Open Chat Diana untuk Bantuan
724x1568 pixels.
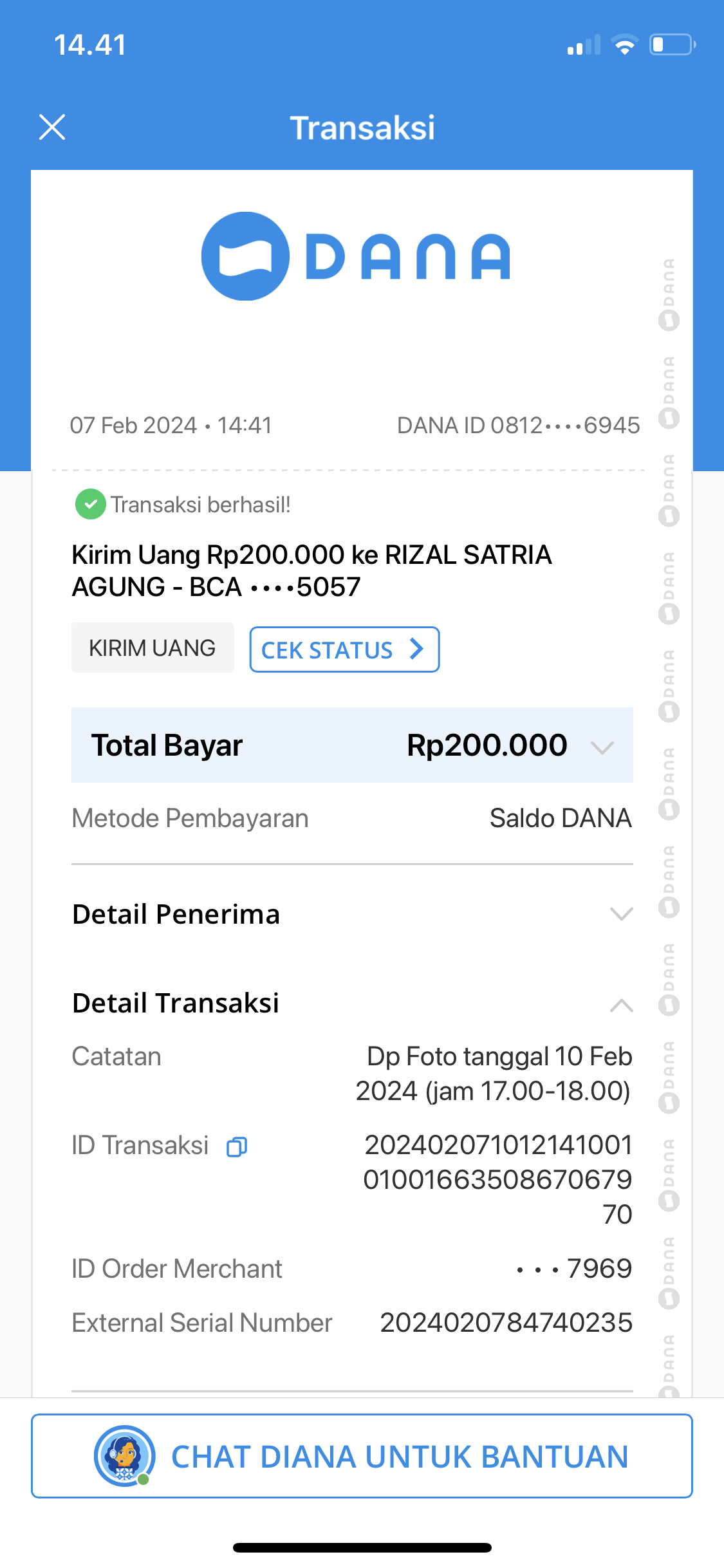[362, 1456]
